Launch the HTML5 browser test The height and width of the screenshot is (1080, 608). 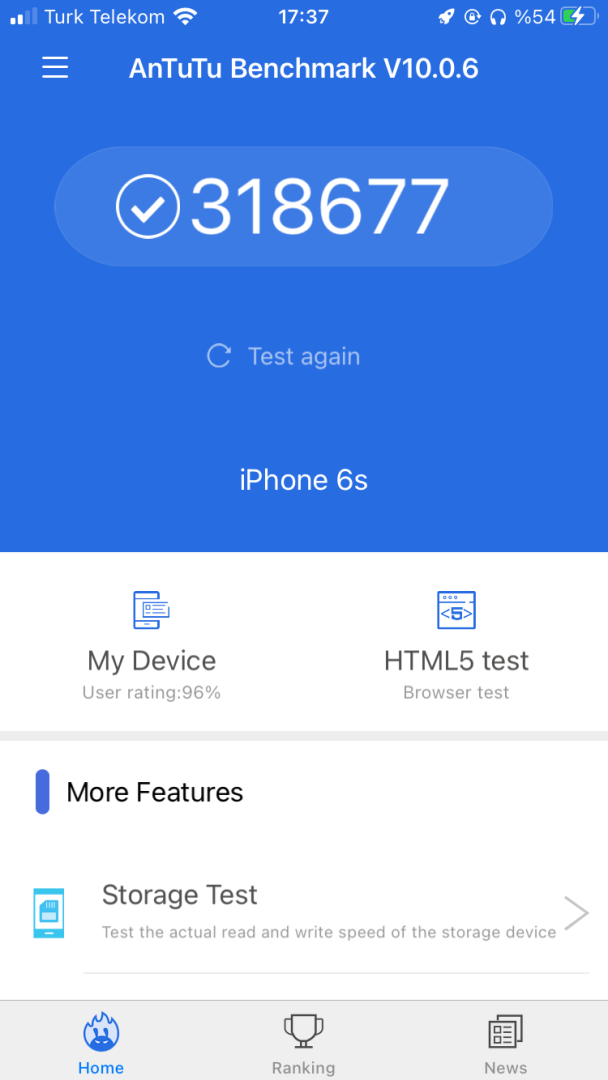[456, 645]
